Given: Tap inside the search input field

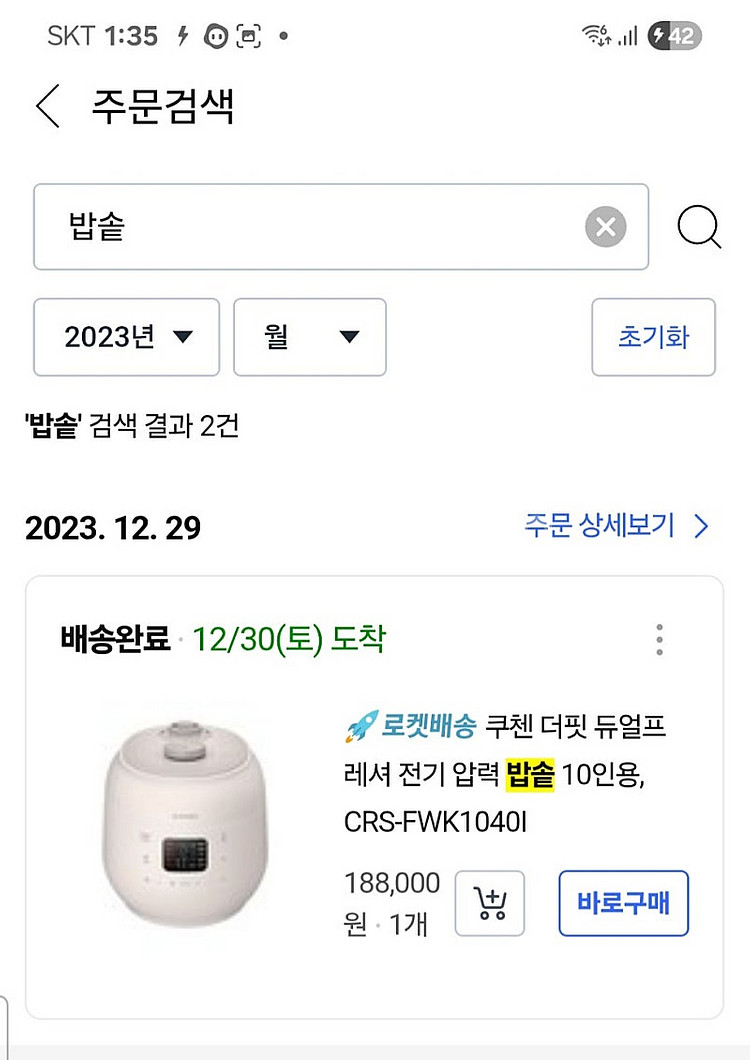Looking at the screenshot, I should (300, 227).
